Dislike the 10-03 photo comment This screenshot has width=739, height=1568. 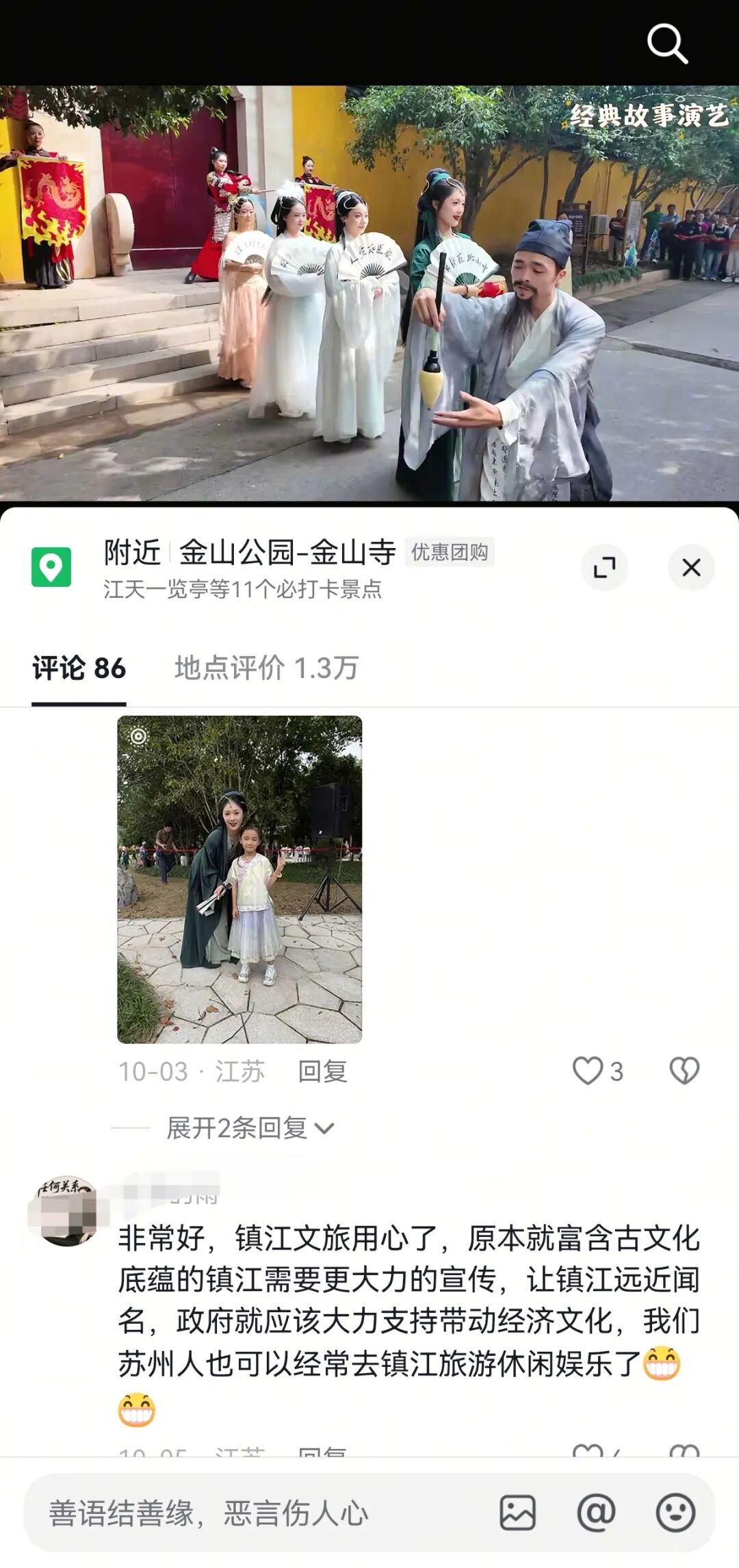tap(684, 1071)
